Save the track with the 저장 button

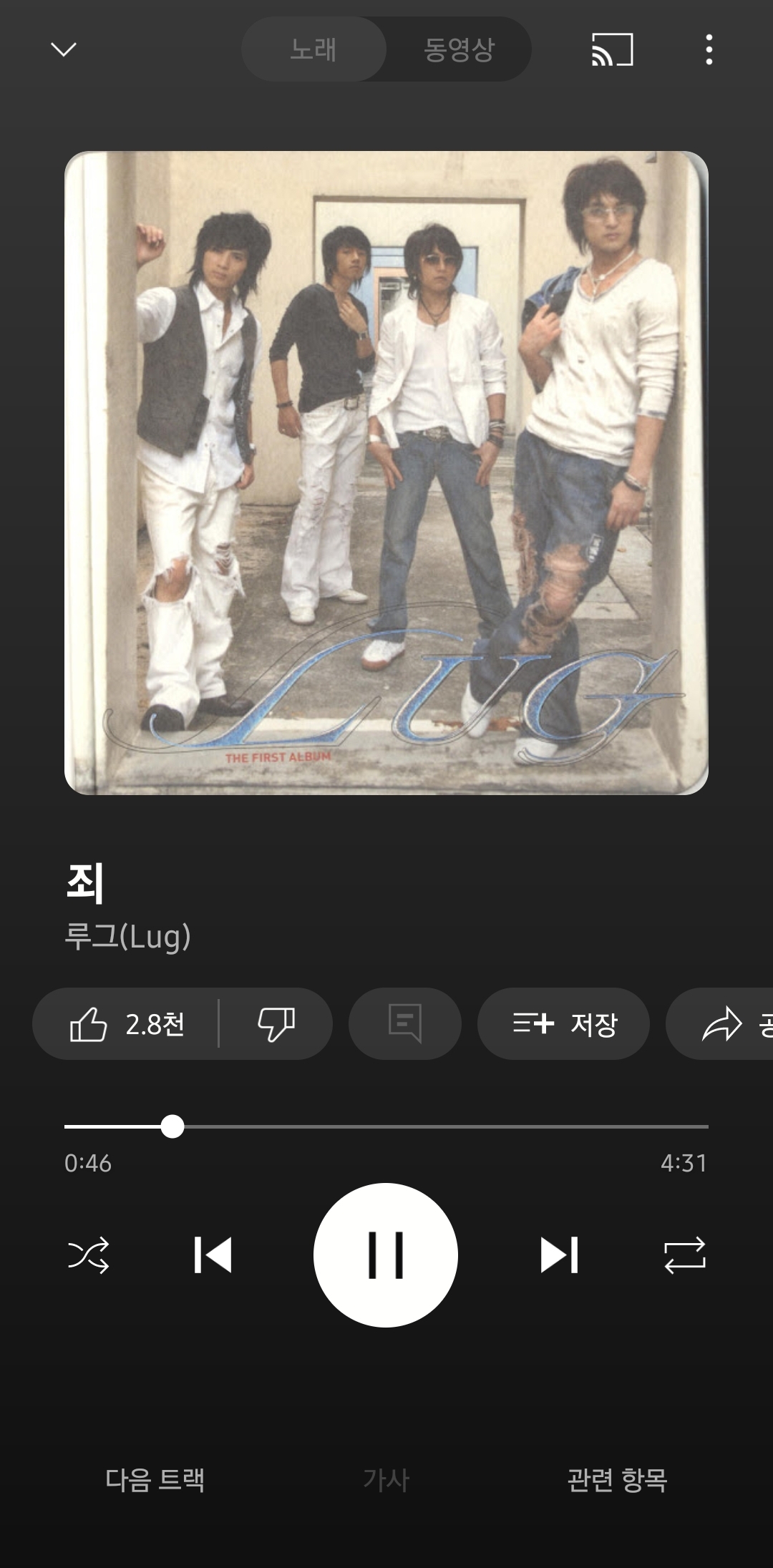click(x=563, y=1024)
